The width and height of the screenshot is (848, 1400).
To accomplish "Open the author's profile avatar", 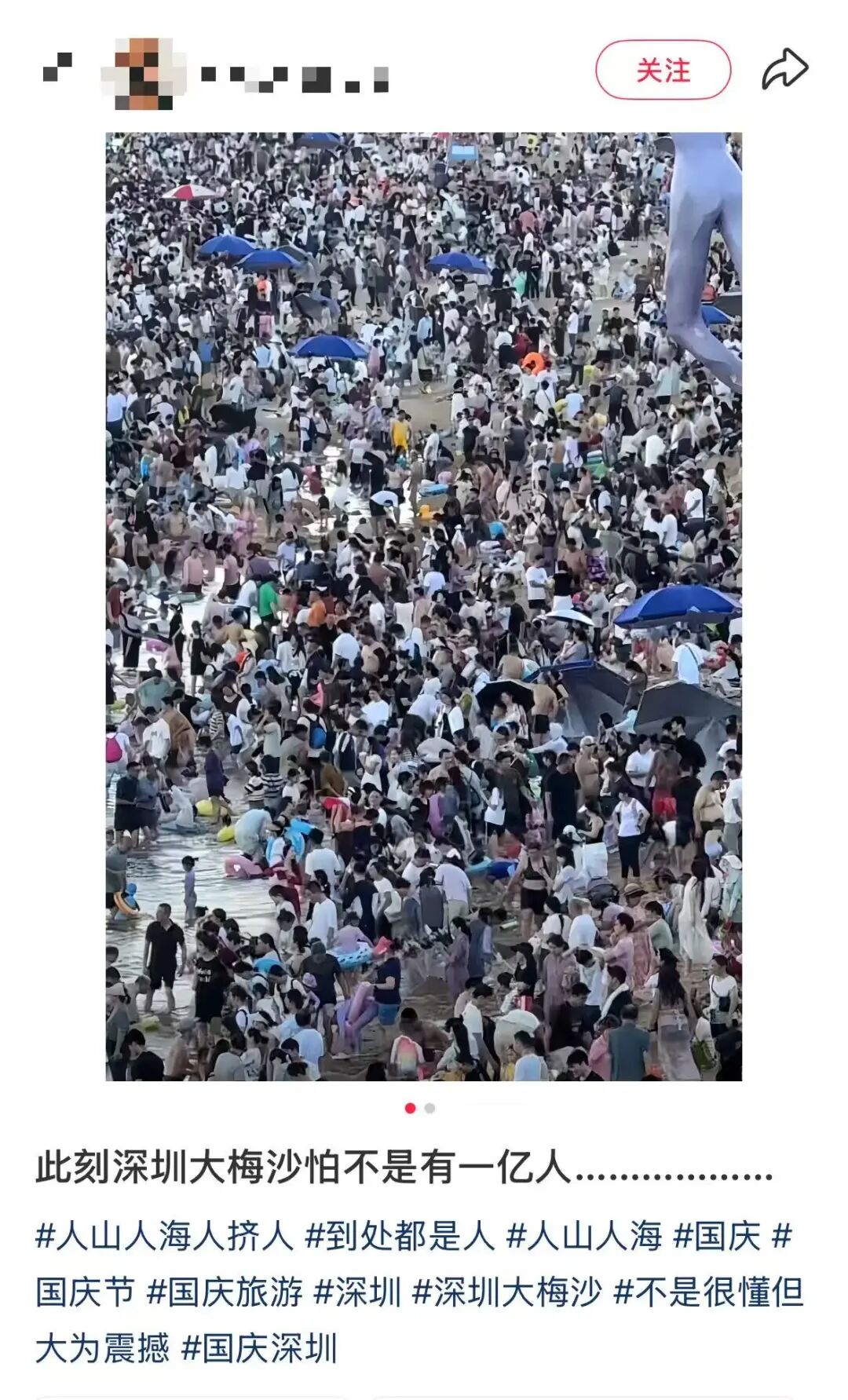I will point(144,73).
